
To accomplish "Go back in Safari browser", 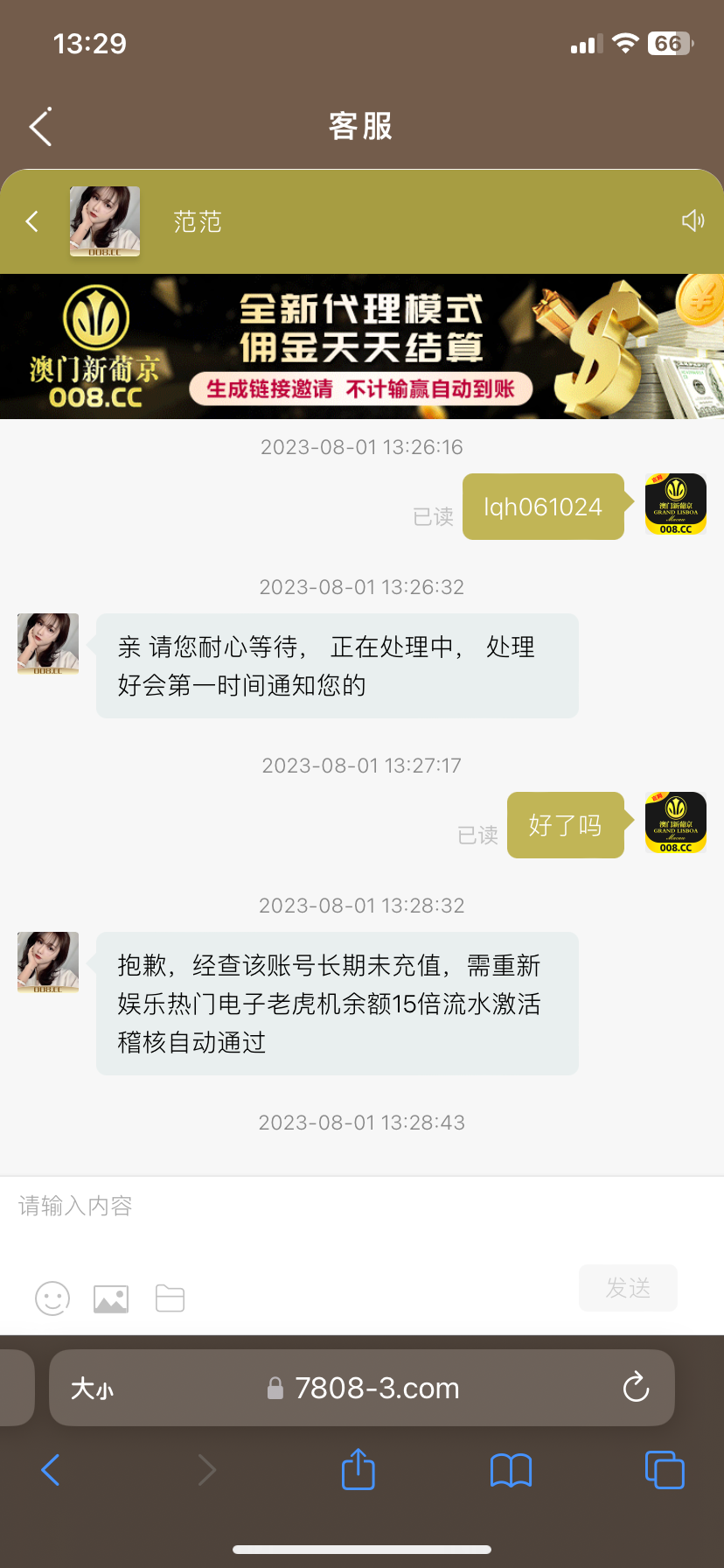I will (x=51, y=1470).
